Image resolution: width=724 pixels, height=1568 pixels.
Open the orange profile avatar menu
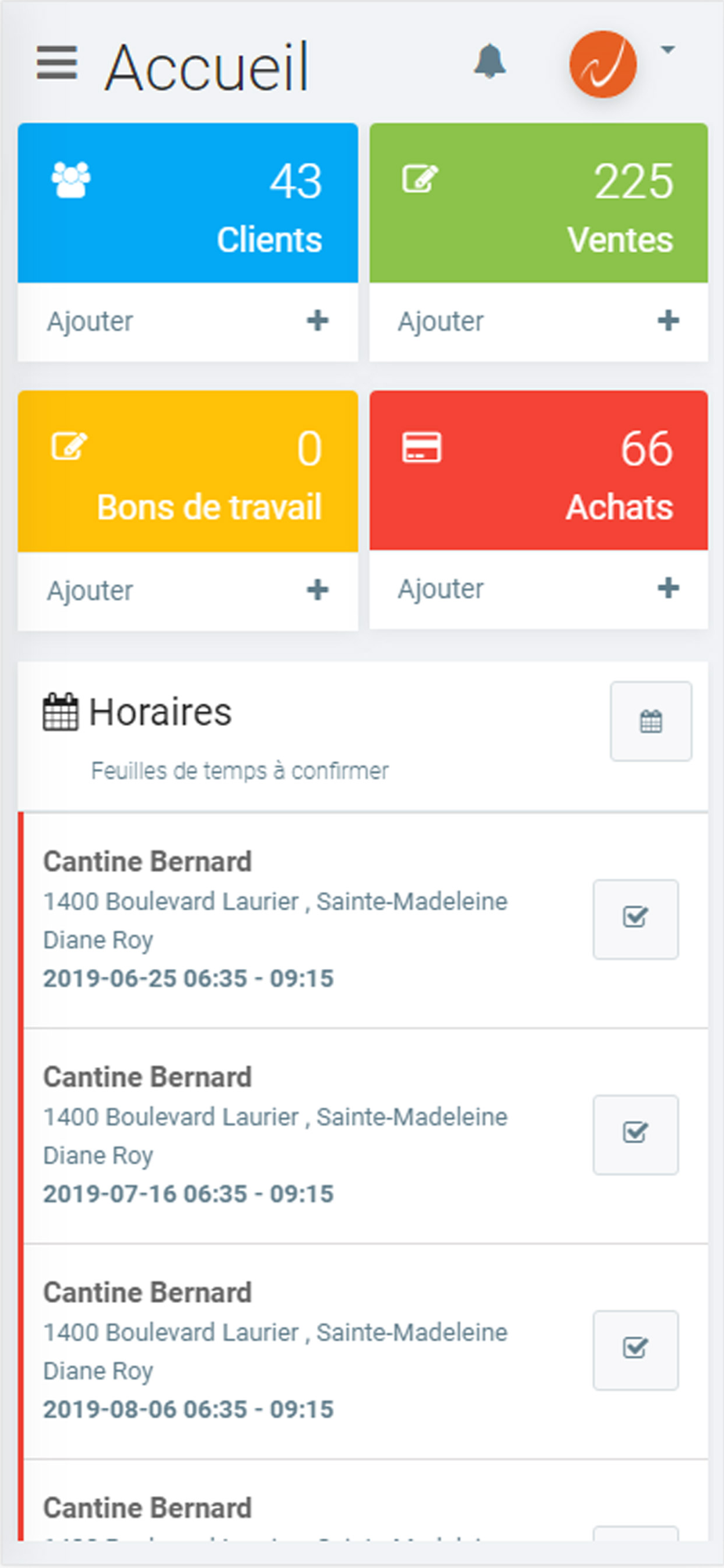603,64
